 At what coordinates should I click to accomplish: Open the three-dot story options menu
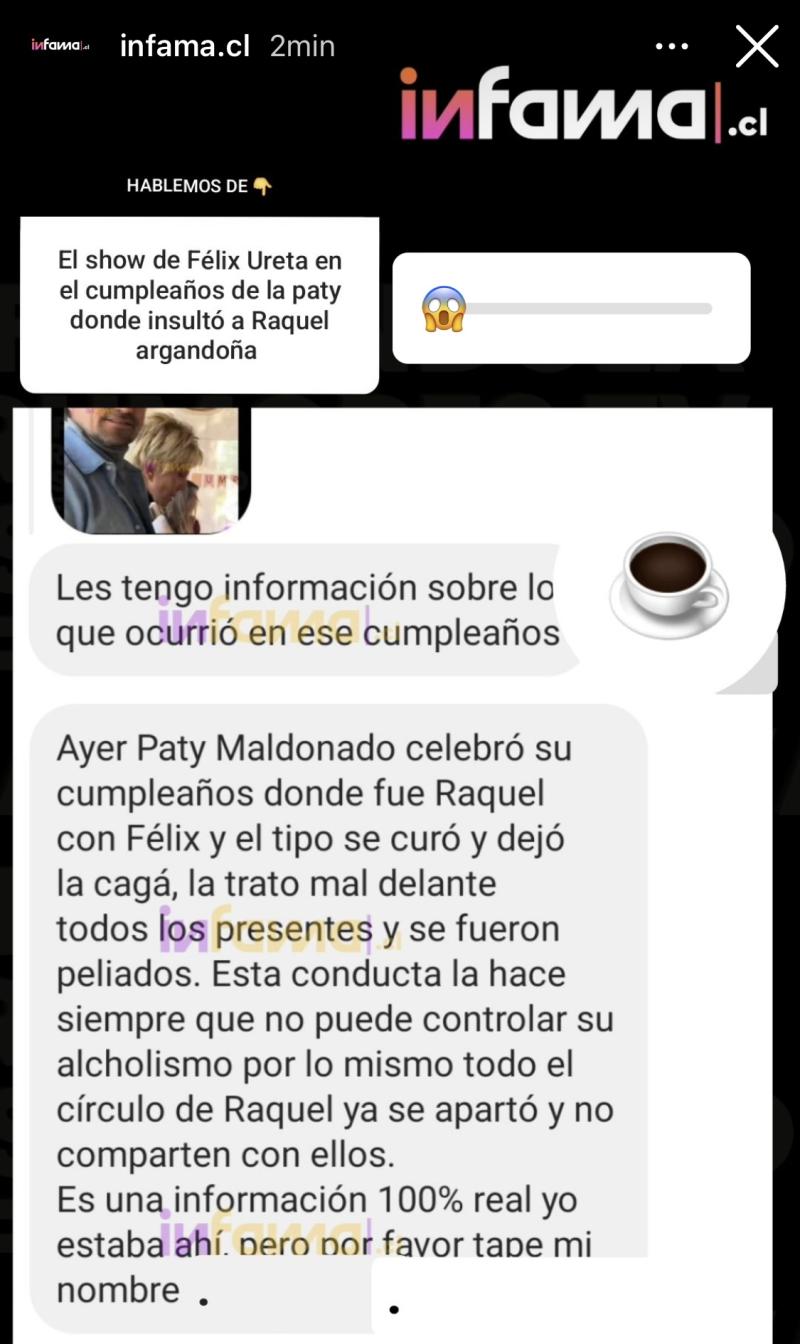[x=672, y=46]
